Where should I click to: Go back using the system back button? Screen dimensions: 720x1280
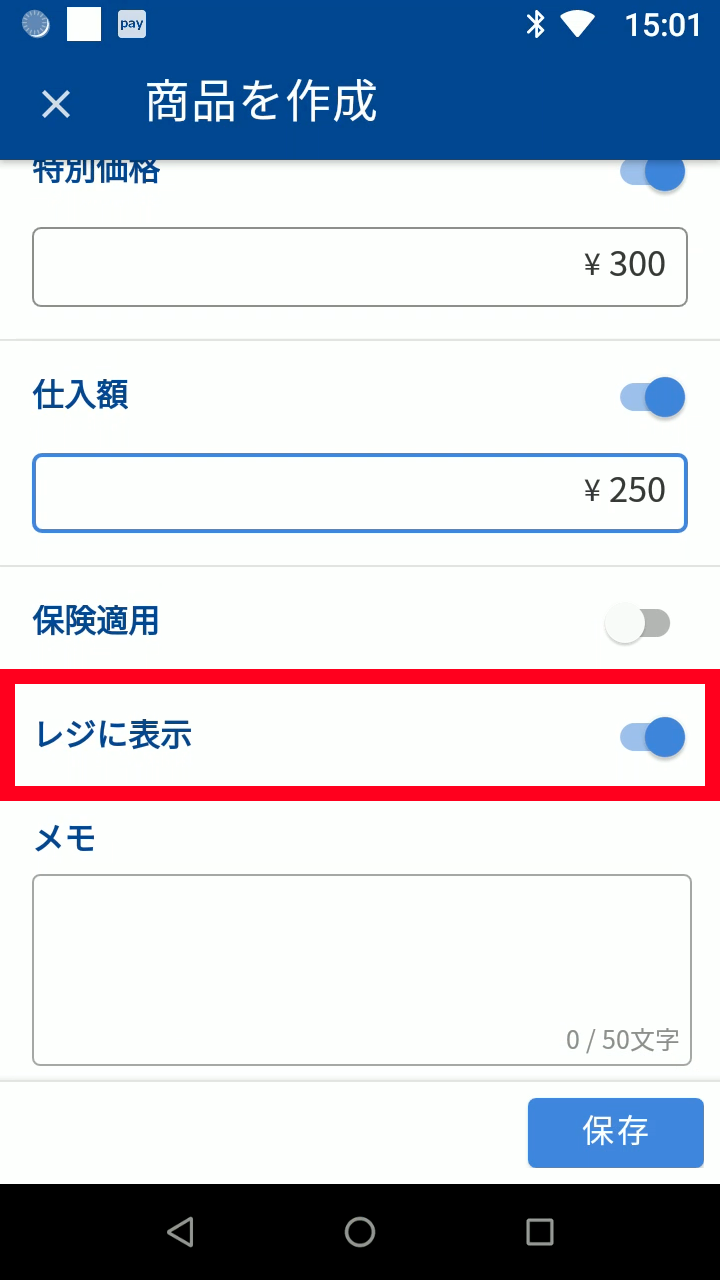[x=180, y=1232]
